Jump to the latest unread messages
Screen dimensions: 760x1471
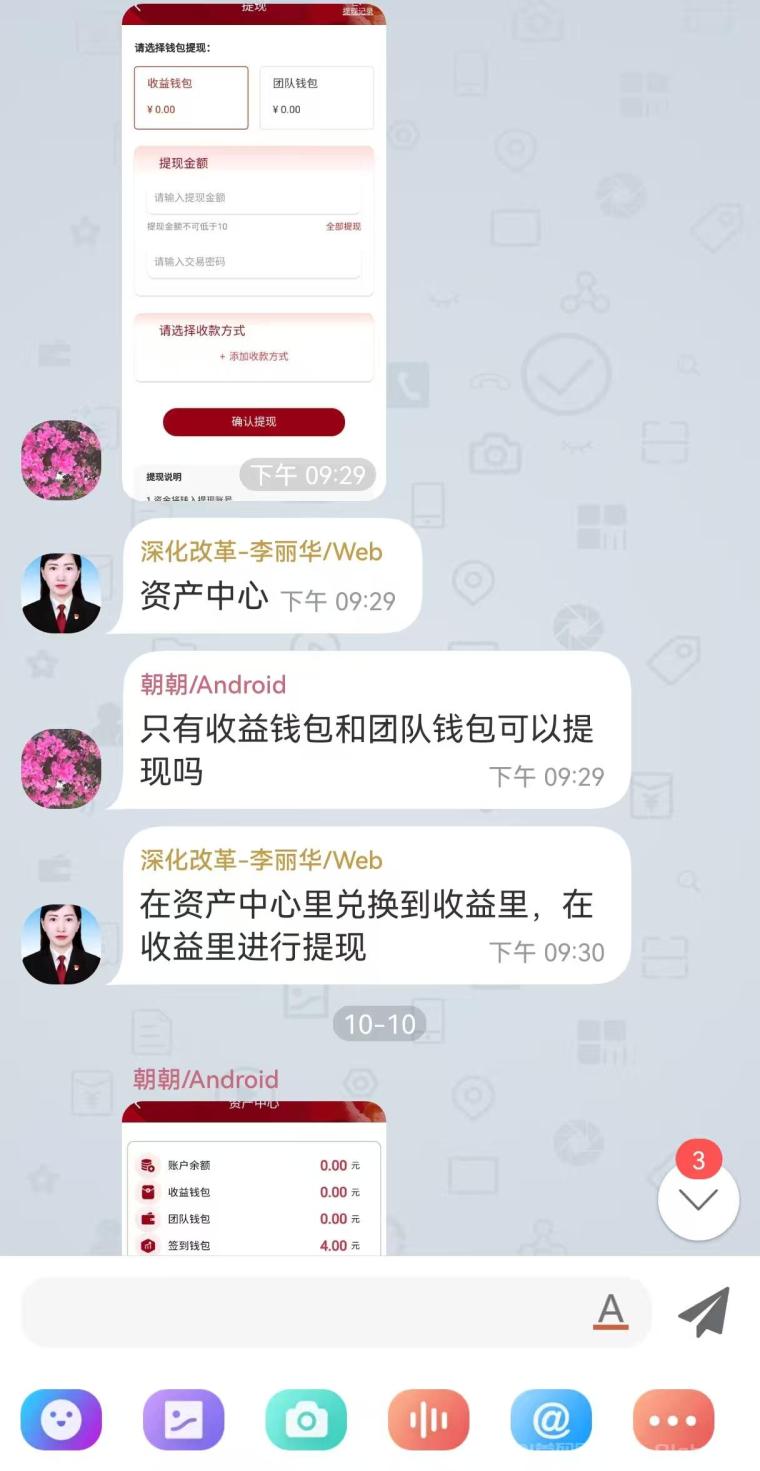tap(698, 1199)
